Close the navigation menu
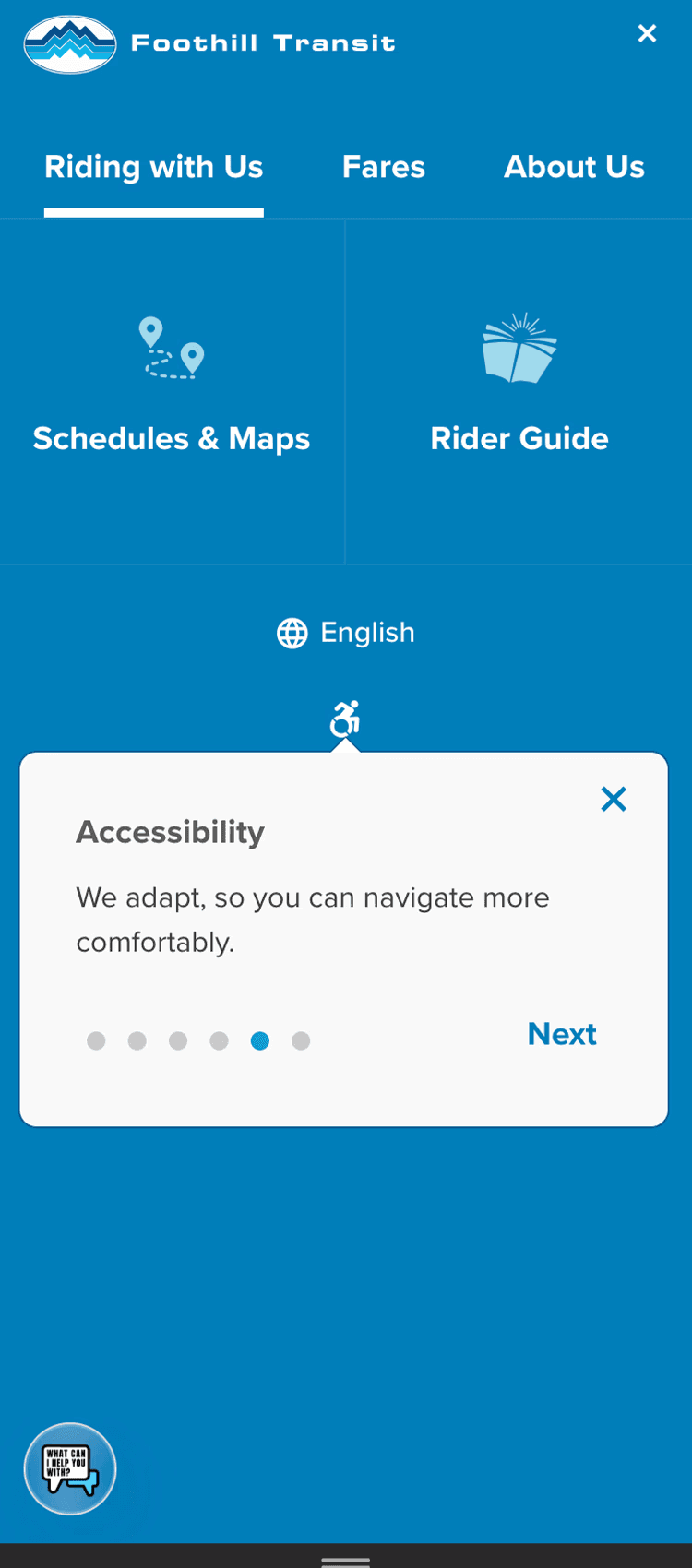Image resolution: width=692 pixels, height=1568 pixels. [x=647, y=33]
